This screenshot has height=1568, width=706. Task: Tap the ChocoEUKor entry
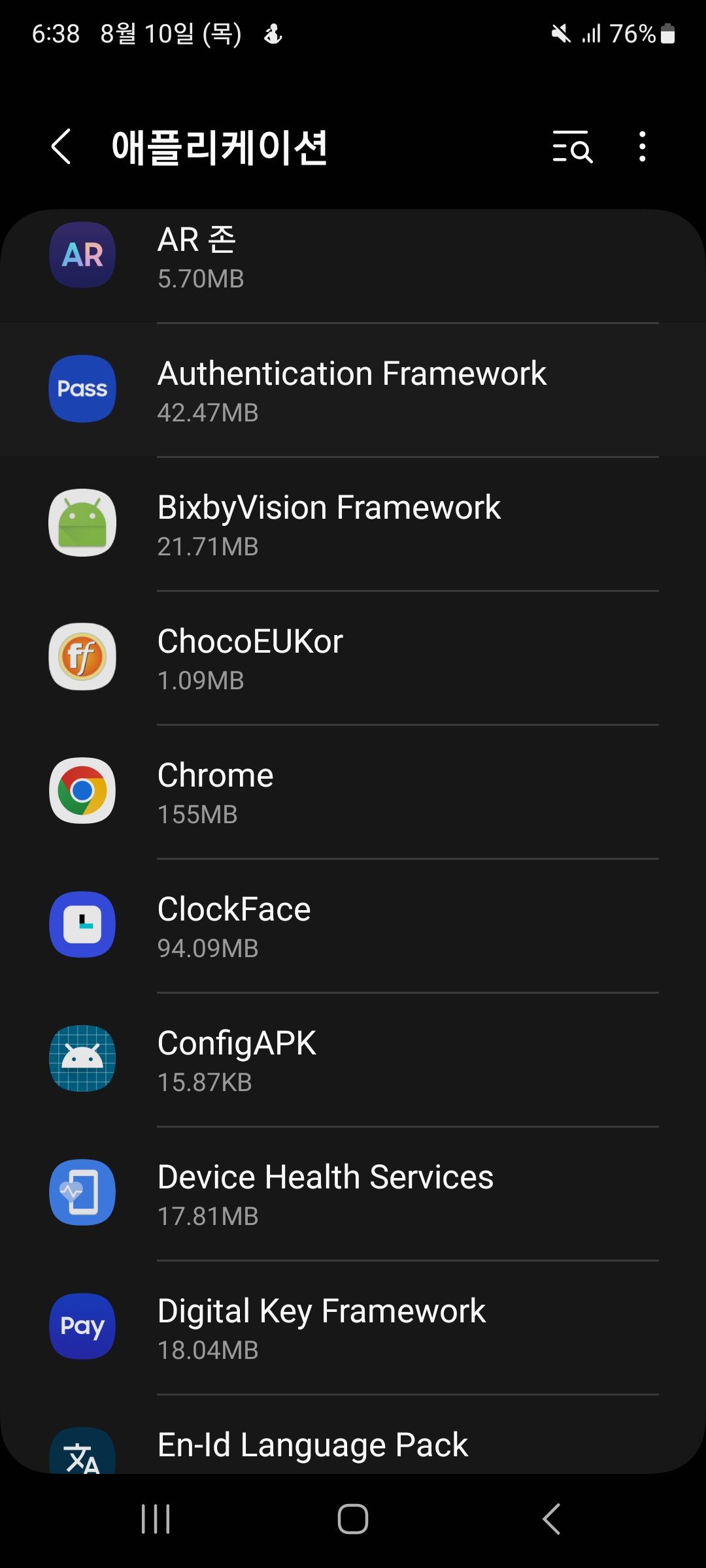[x=353, y=658]
